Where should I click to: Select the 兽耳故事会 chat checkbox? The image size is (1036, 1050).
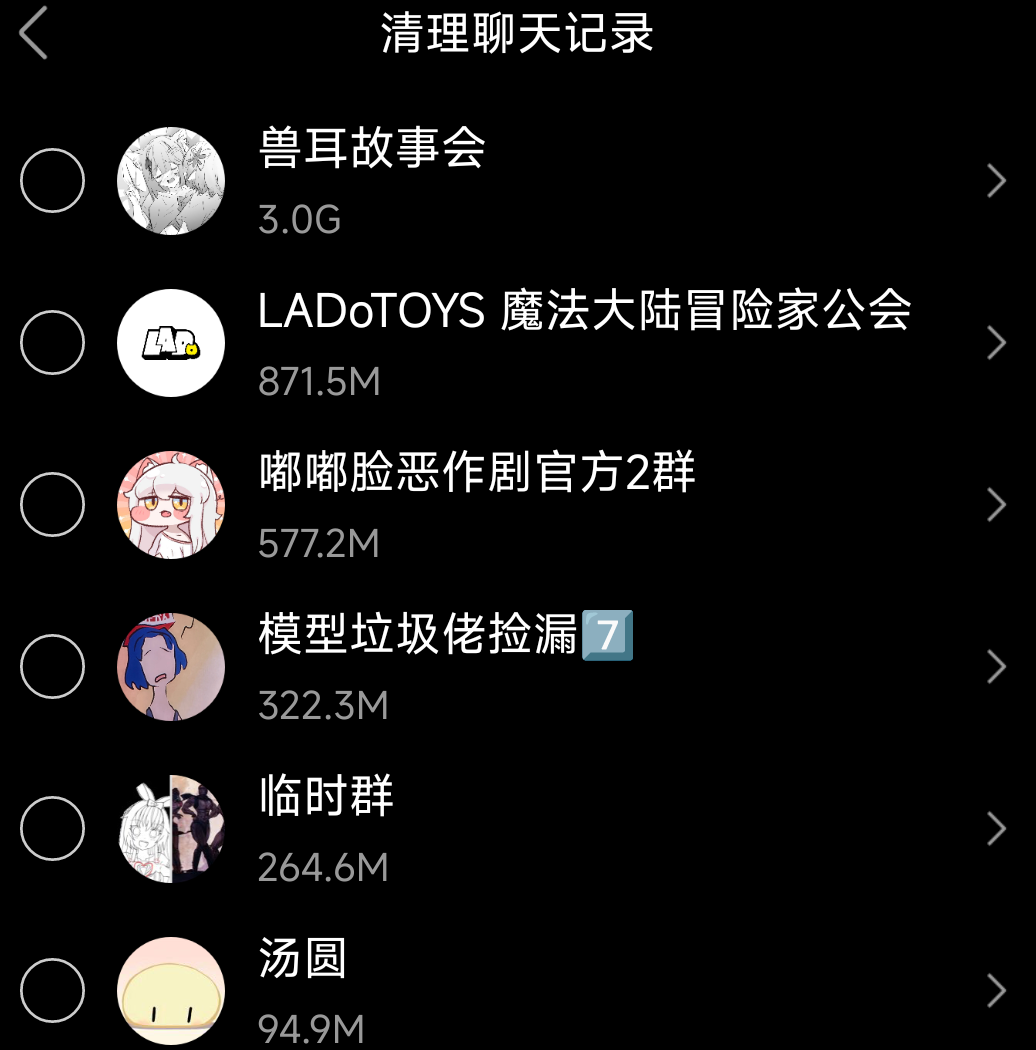pyautogui.click(x=52, y=181)
